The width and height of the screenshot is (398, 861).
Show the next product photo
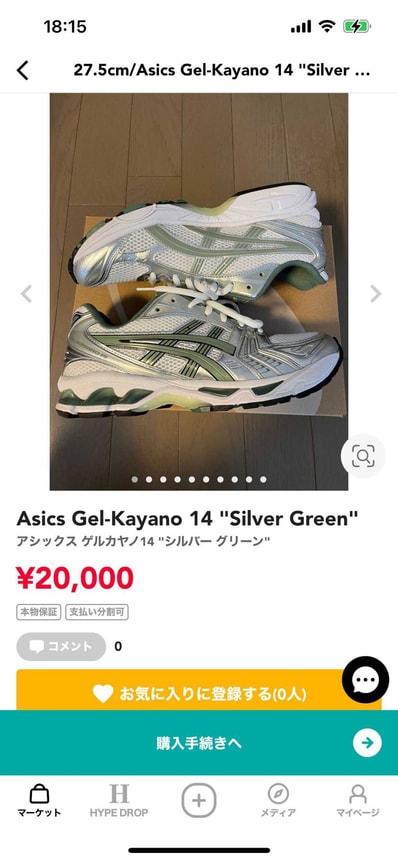375,294
